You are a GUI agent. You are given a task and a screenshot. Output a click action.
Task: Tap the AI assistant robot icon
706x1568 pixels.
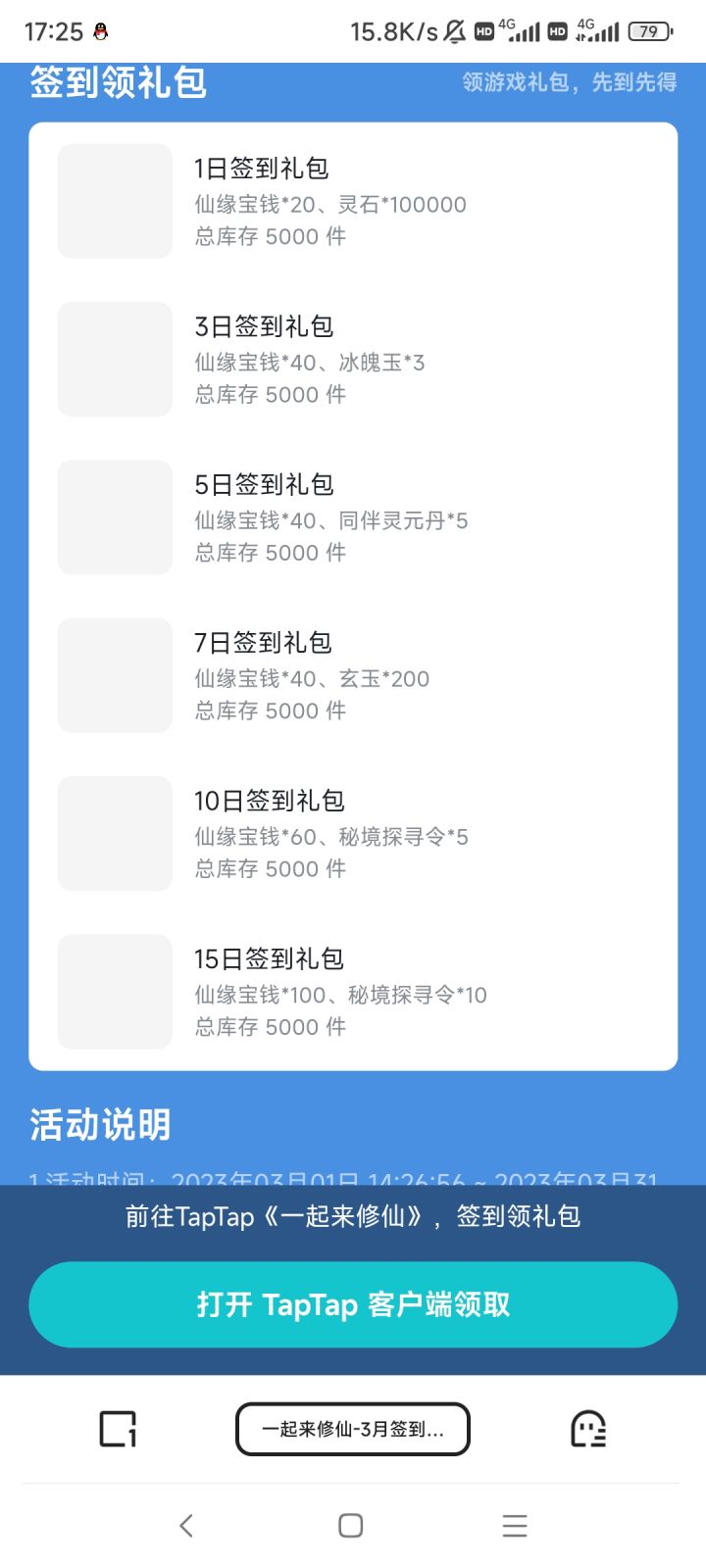click(588, 1431)
